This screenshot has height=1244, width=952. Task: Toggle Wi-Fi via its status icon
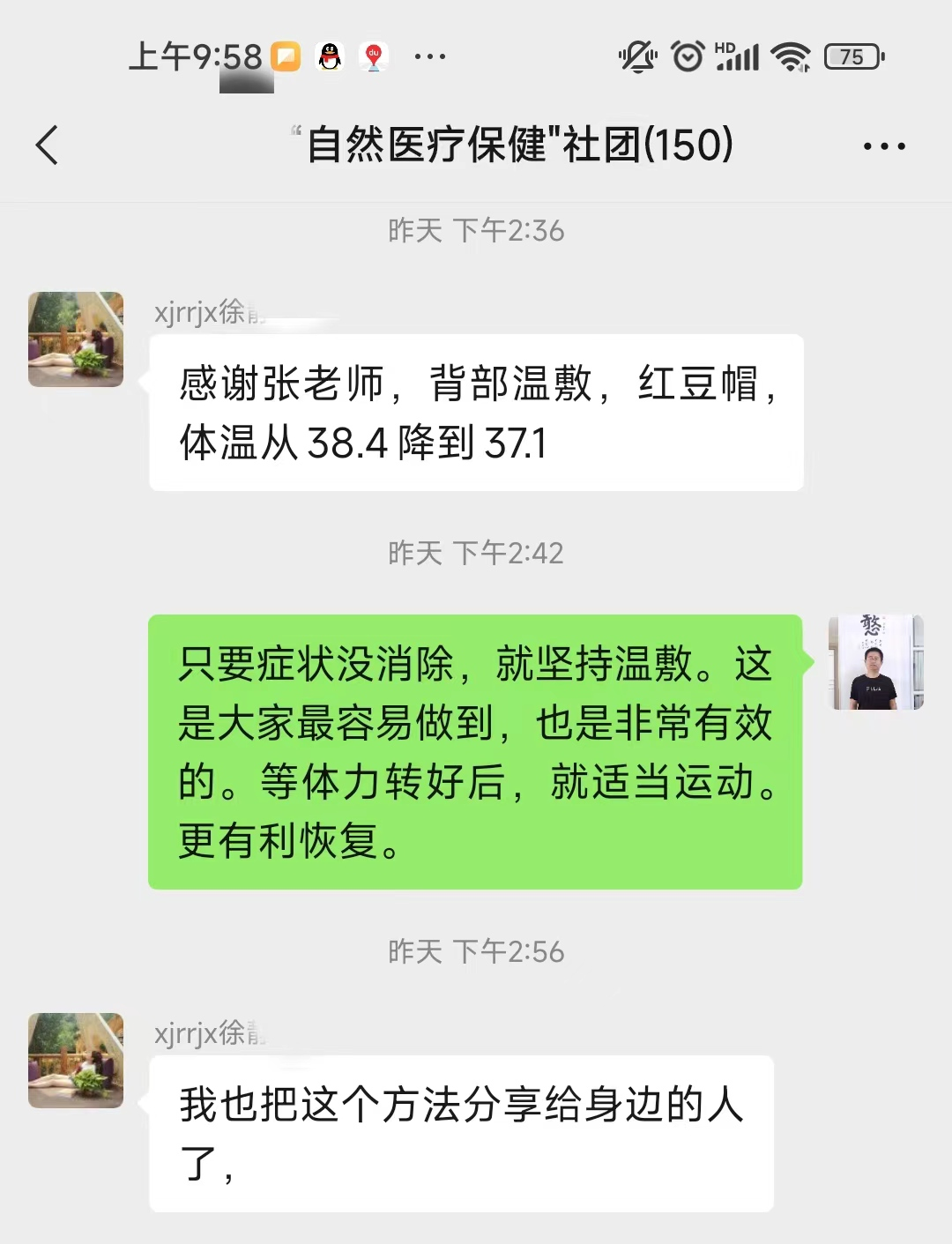[791, 56]
